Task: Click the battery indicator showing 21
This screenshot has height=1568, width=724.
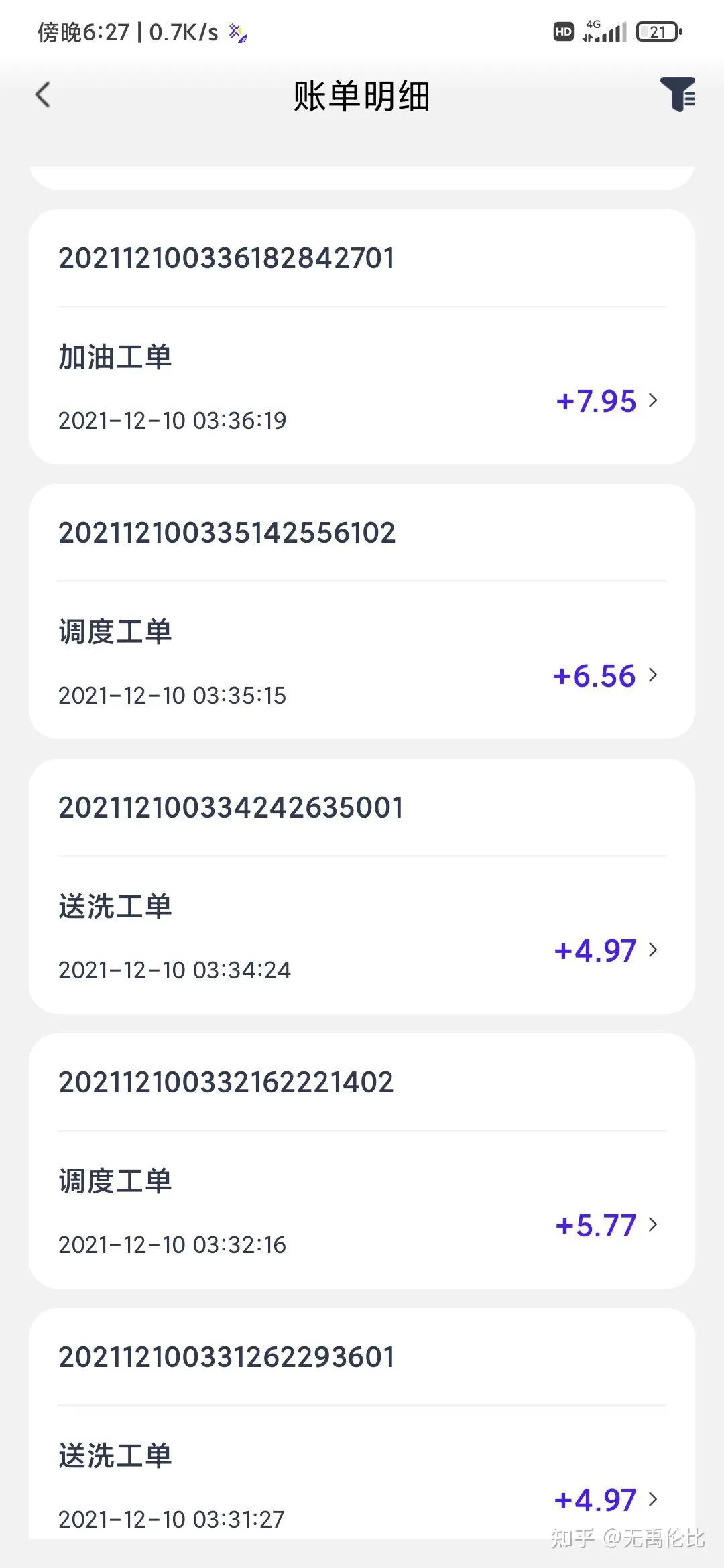Action: click(x=658, y=30)
